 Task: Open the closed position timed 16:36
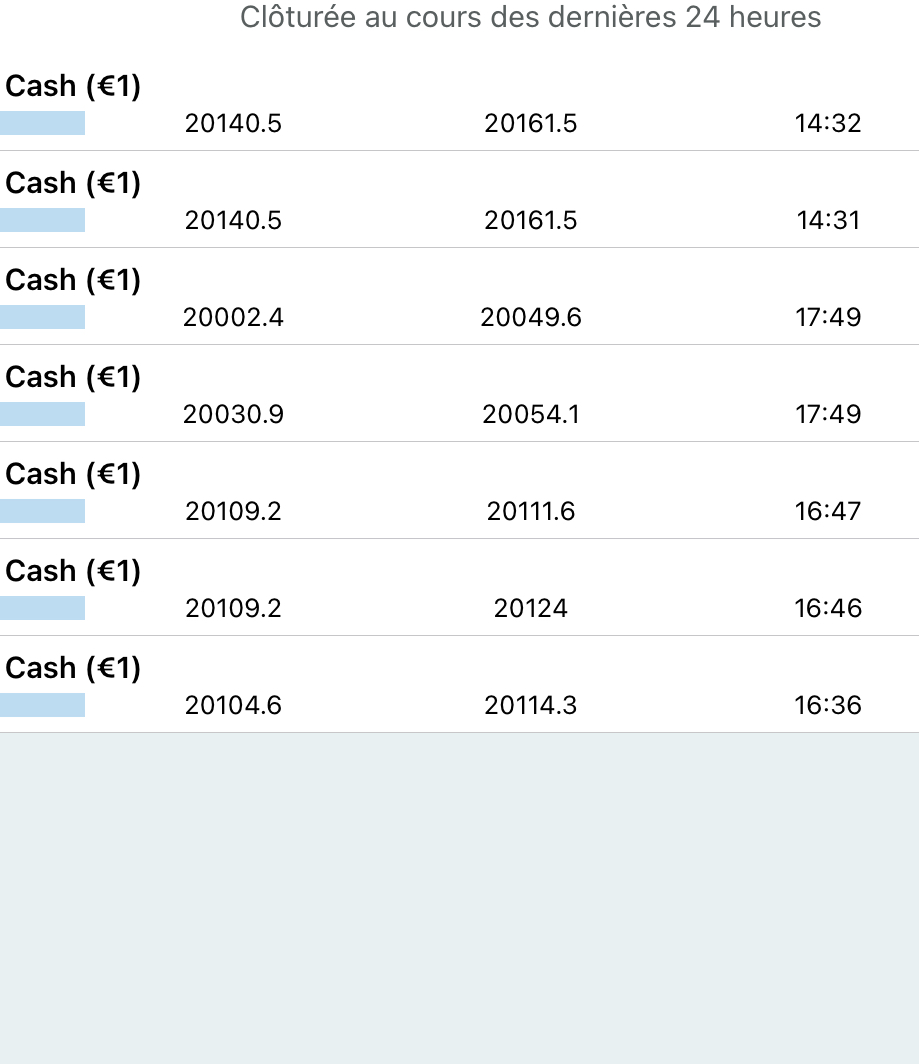point(459,686)
